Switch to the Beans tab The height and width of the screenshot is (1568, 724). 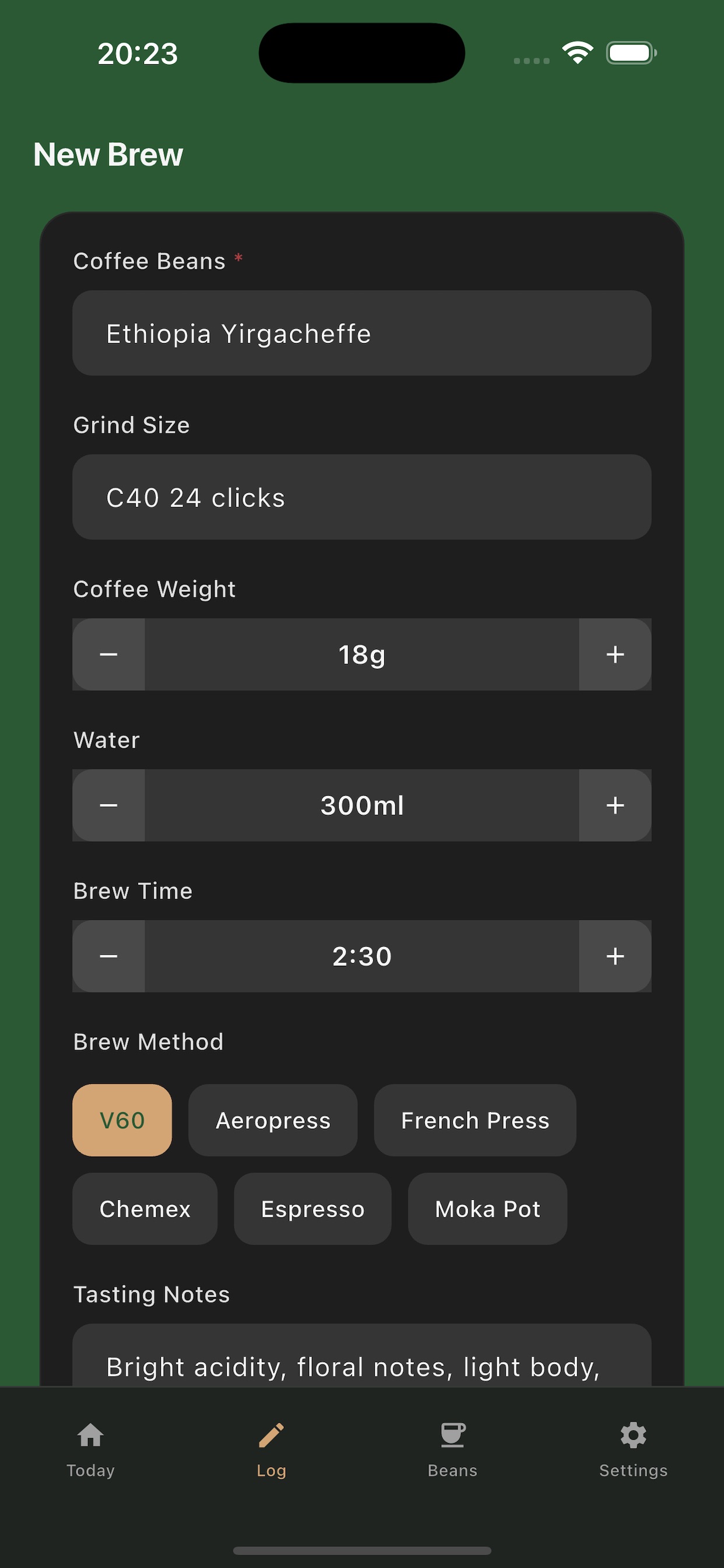tap(453, 1470)
